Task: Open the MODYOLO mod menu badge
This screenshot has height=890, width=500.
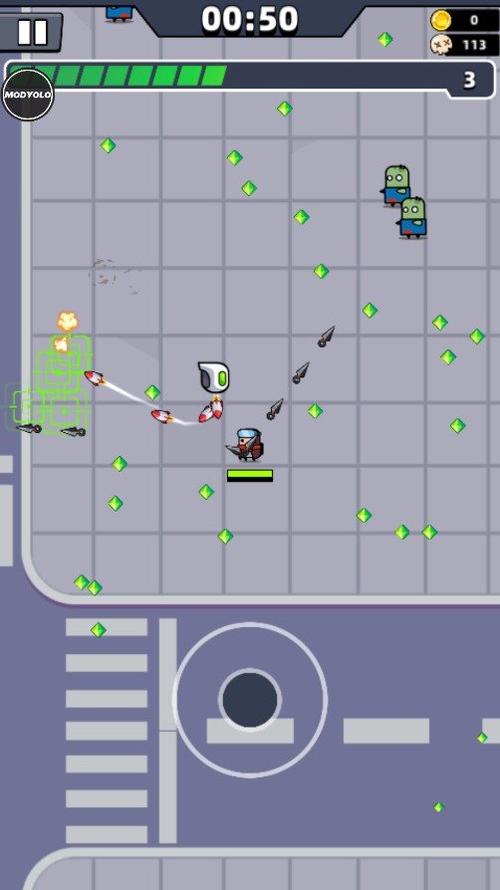Action: [28, 95]
